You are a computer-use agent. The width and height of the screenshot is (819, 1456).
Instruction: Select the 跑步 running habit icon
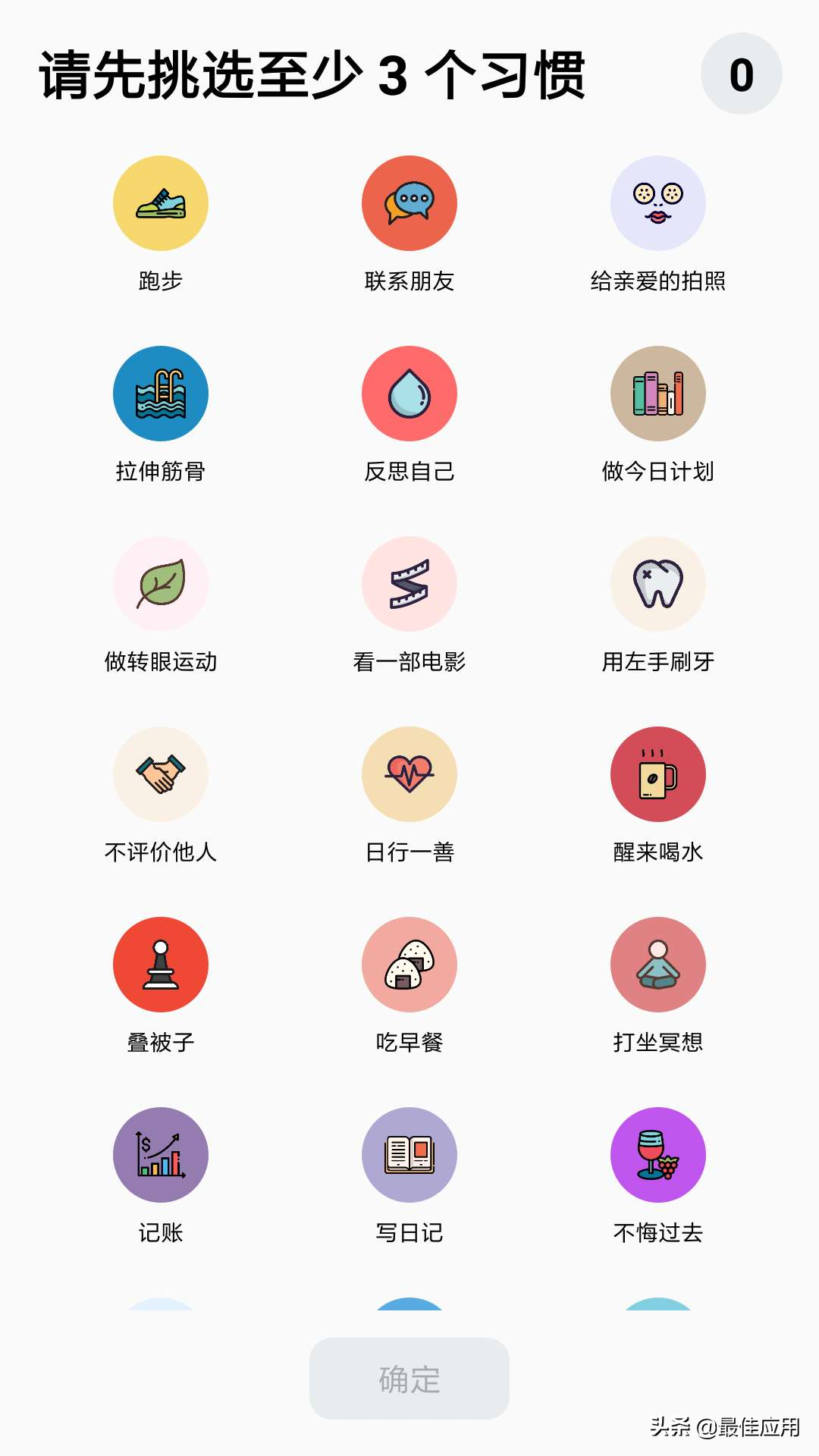coord(160,203)
